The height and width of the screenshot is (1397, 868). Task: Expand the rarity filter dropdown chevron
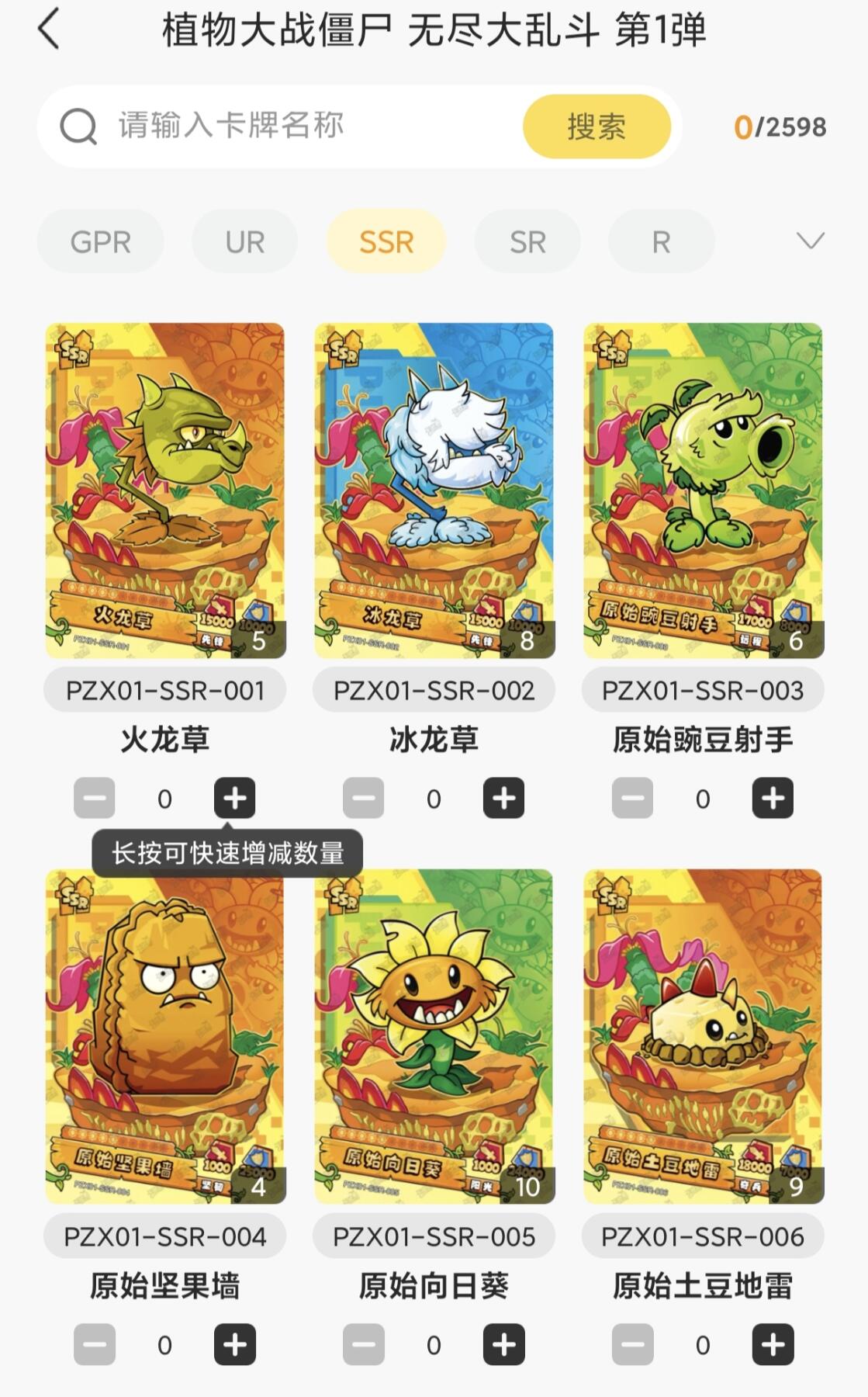810,241
